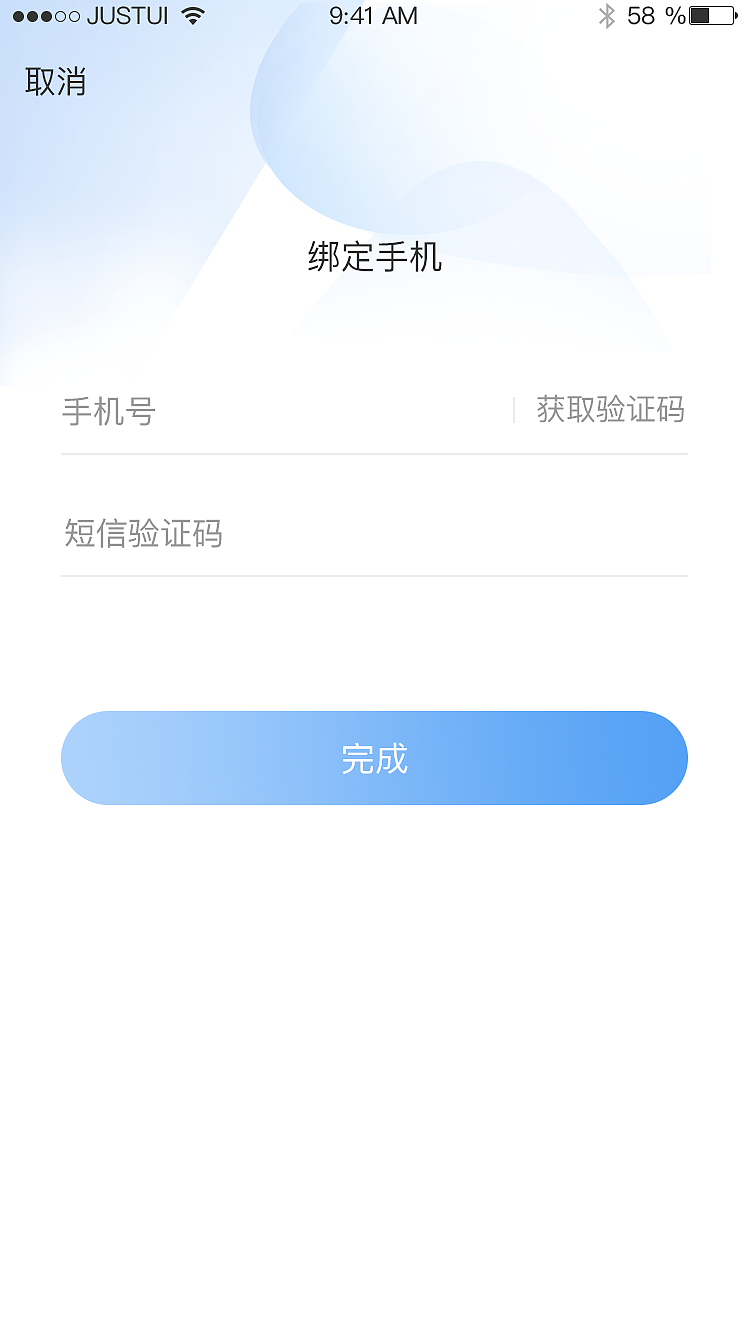
Task: Tap the 9:41 AM clock display
Action: click(374, 15)
